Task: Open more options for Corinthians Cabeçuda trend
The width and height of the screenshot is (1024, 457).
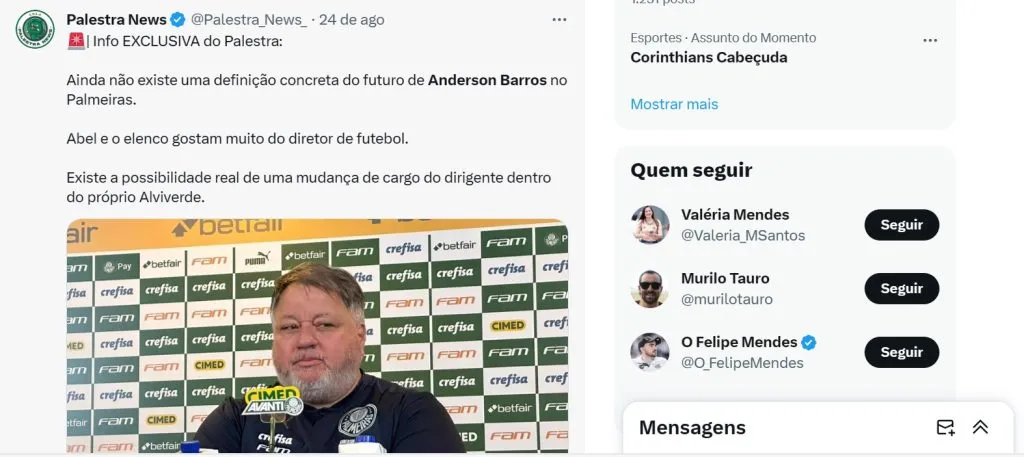Action: 930,40
